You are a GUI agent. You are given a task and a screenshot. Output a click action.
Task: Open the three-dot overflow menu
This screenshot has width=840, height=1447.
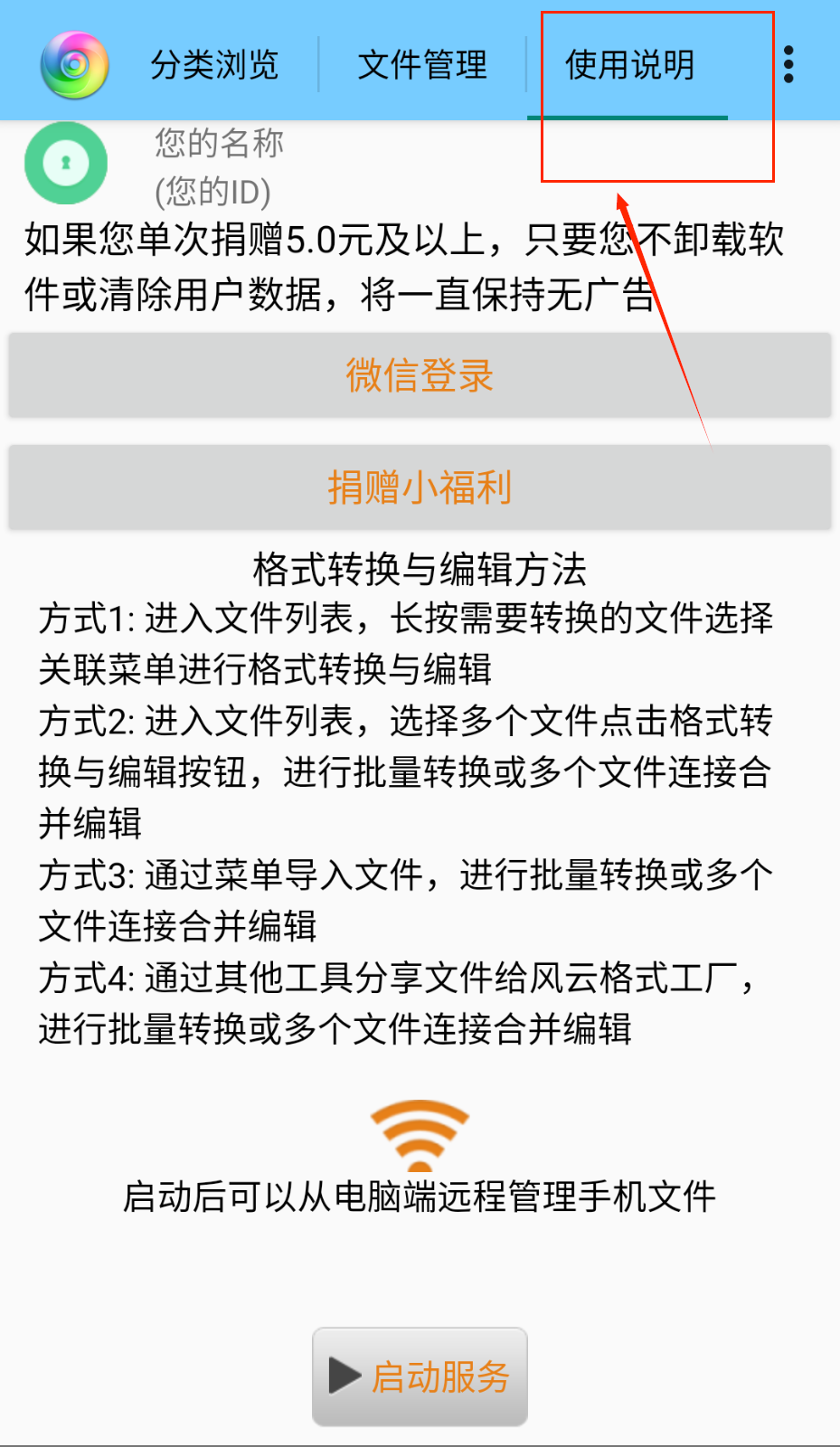[788, 65]
